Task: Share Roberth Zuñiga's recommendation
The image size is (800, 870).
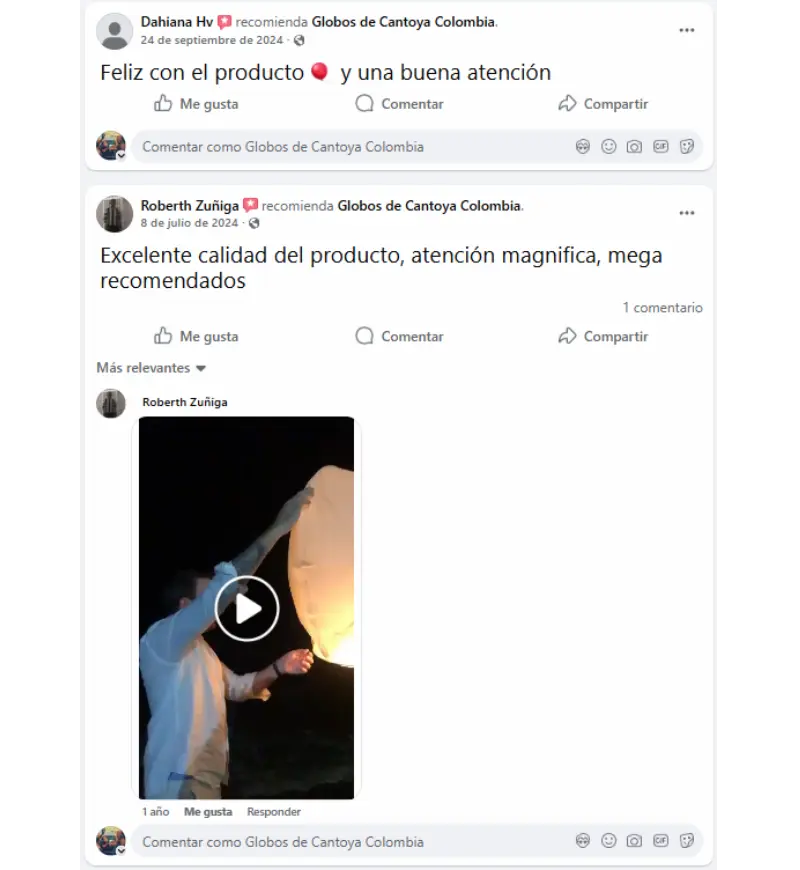Action: [x=603, y=337]
